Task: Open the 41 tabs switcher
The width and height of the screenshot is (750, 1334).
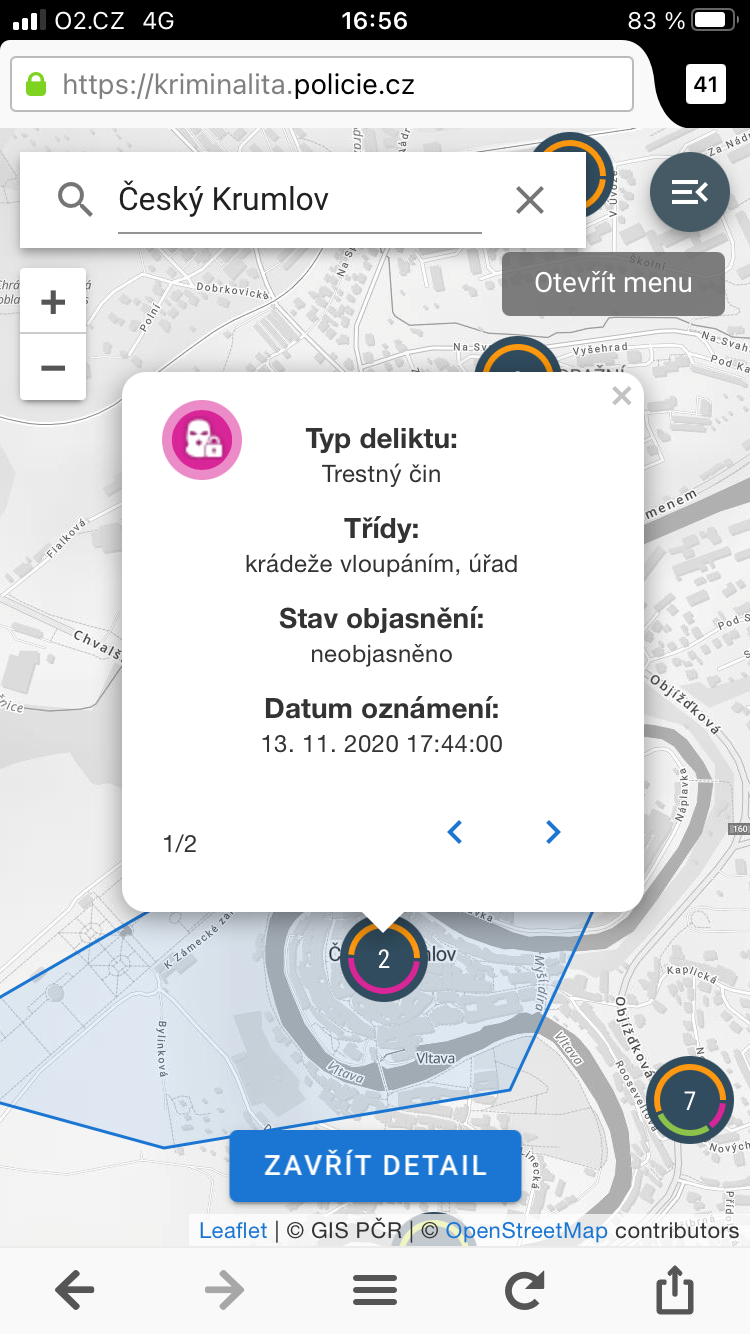Action: tap(705, 85)
